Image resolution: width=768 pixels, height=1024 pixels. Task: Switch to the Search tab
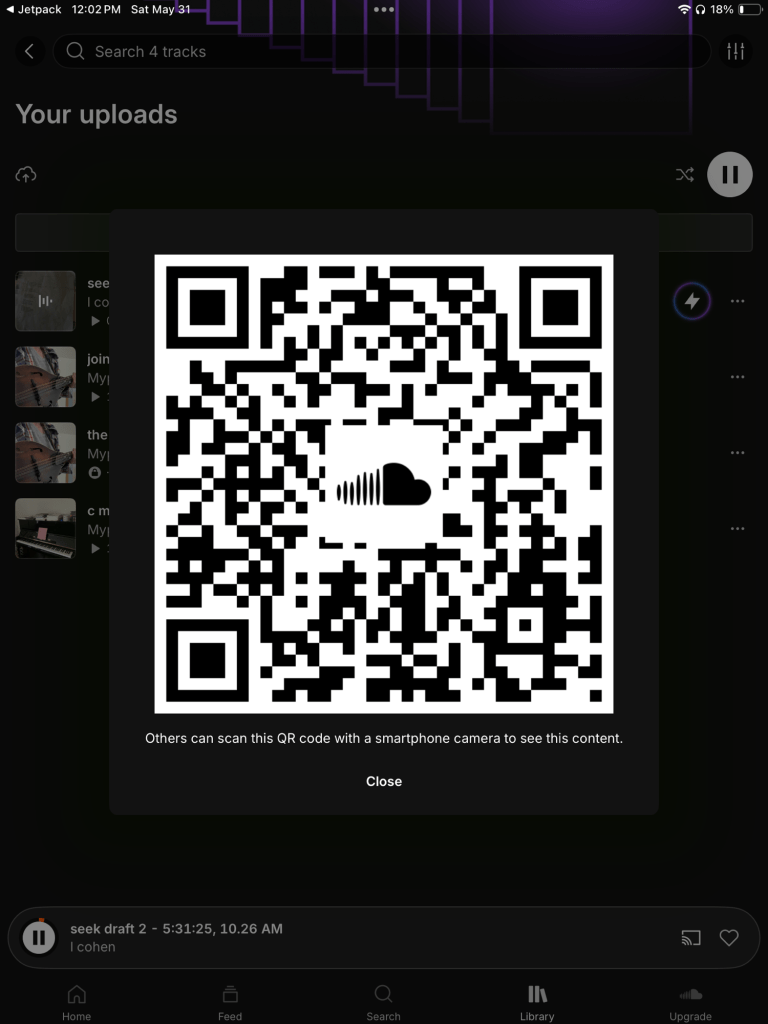pyautogui.click(x=383, y=1001)
